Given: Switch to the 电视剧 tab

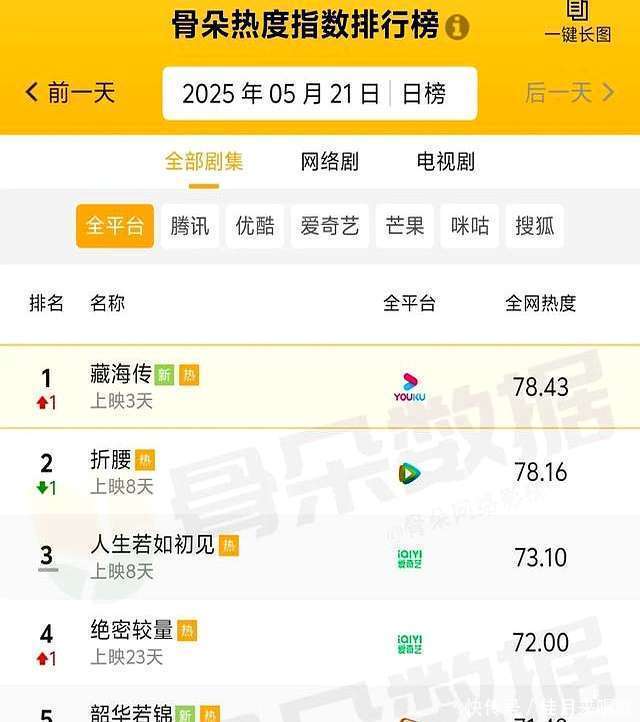Looking at the screenshot, I should [445, 162].
